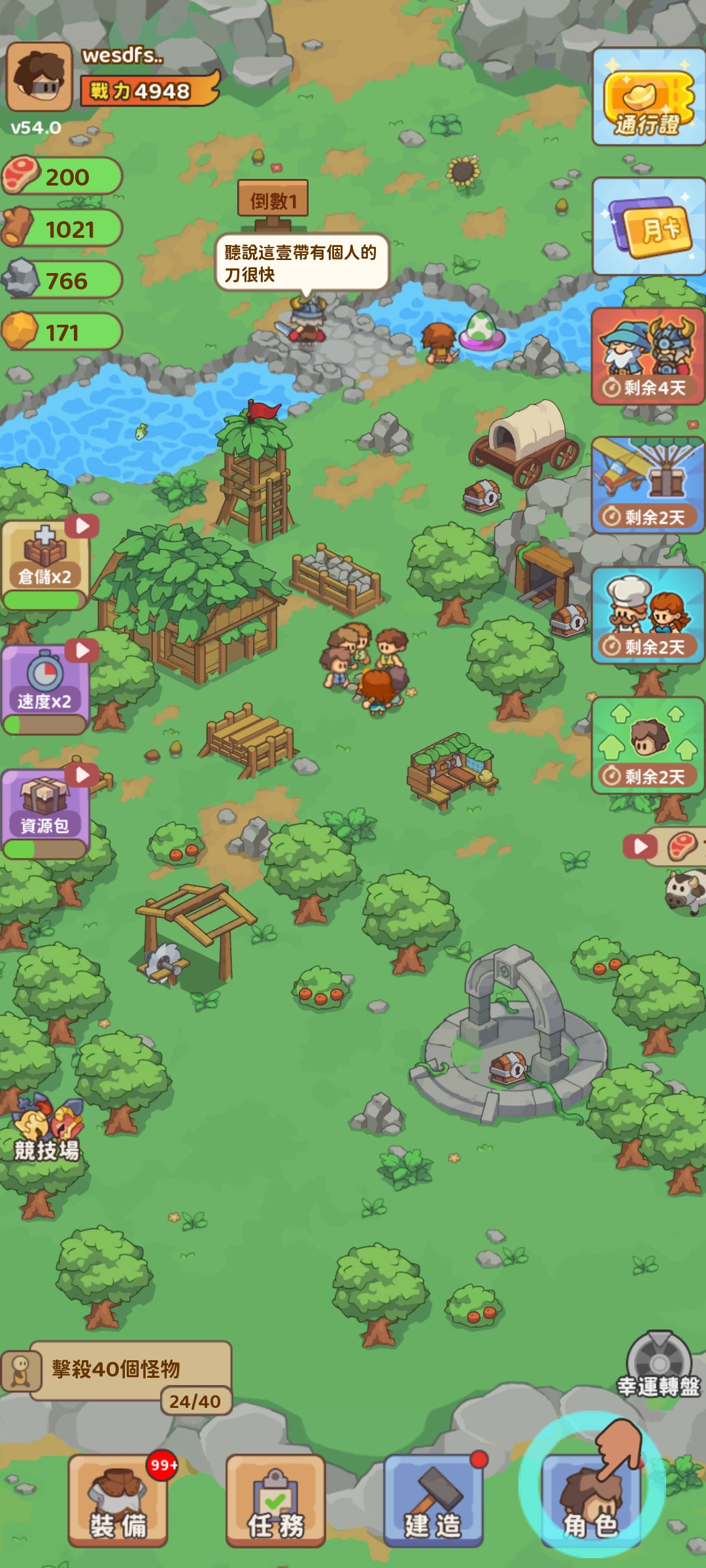Open the 任務 quests menu

[275, 1500]
